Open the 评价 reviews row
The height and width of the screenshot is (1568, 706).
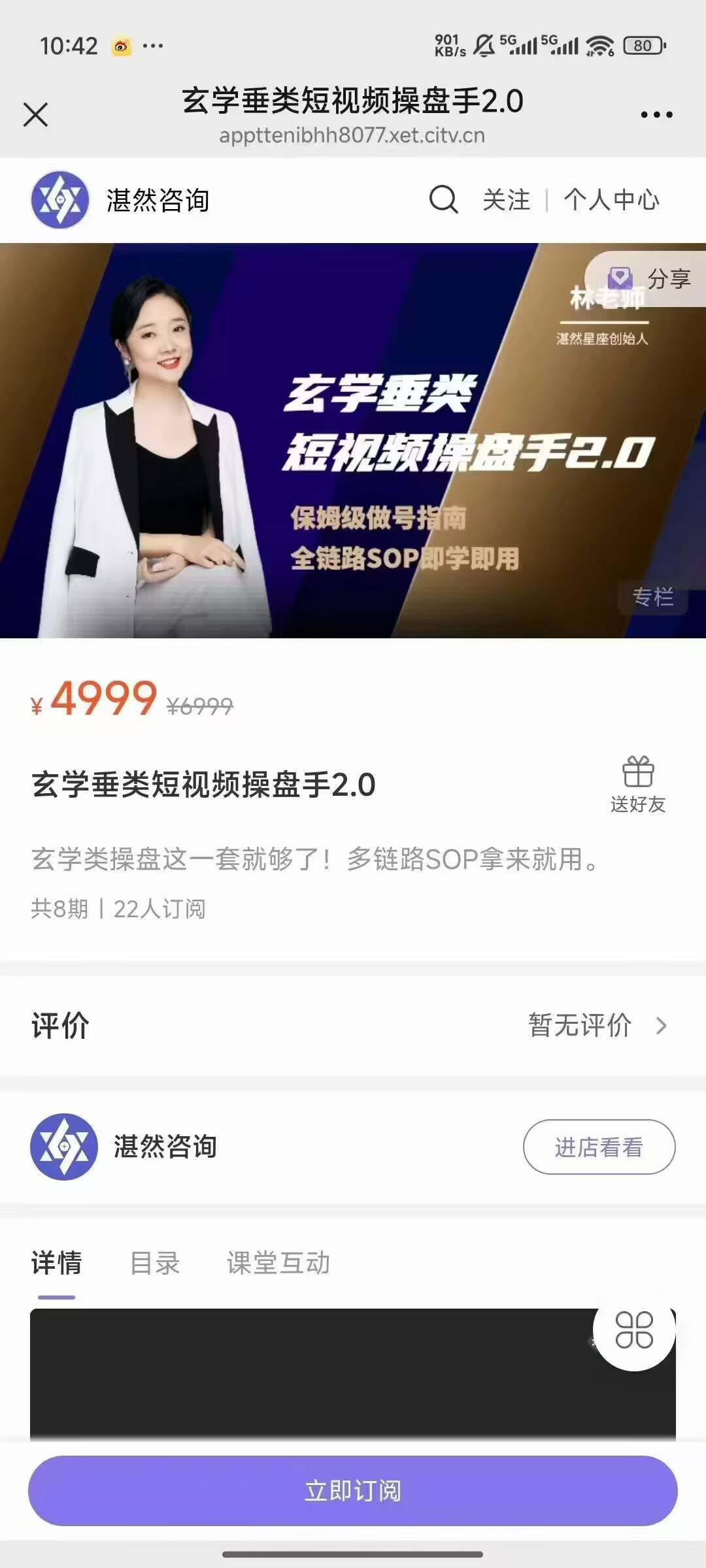tap(353, 1025)
